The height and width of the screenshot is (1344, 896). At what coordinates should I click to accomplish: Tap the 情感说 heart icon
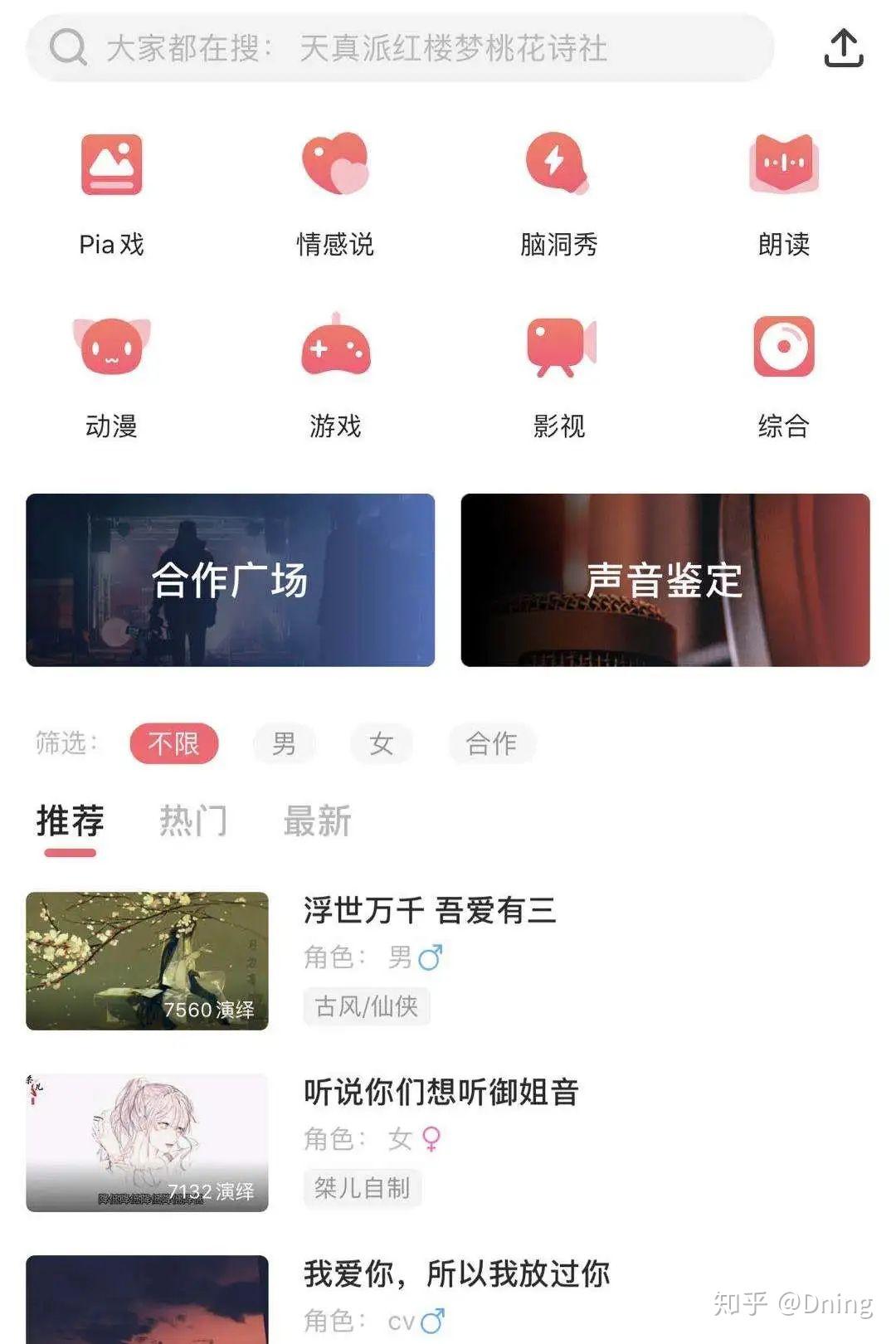[x=336, y=166]
